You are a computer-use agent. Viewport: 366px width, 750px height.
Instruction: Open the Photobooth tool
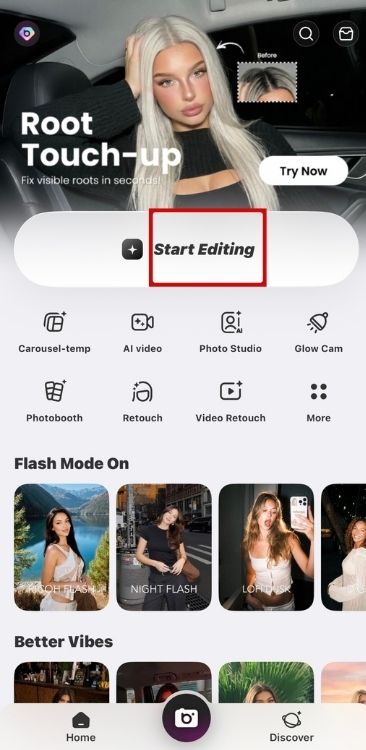point(55,402)
